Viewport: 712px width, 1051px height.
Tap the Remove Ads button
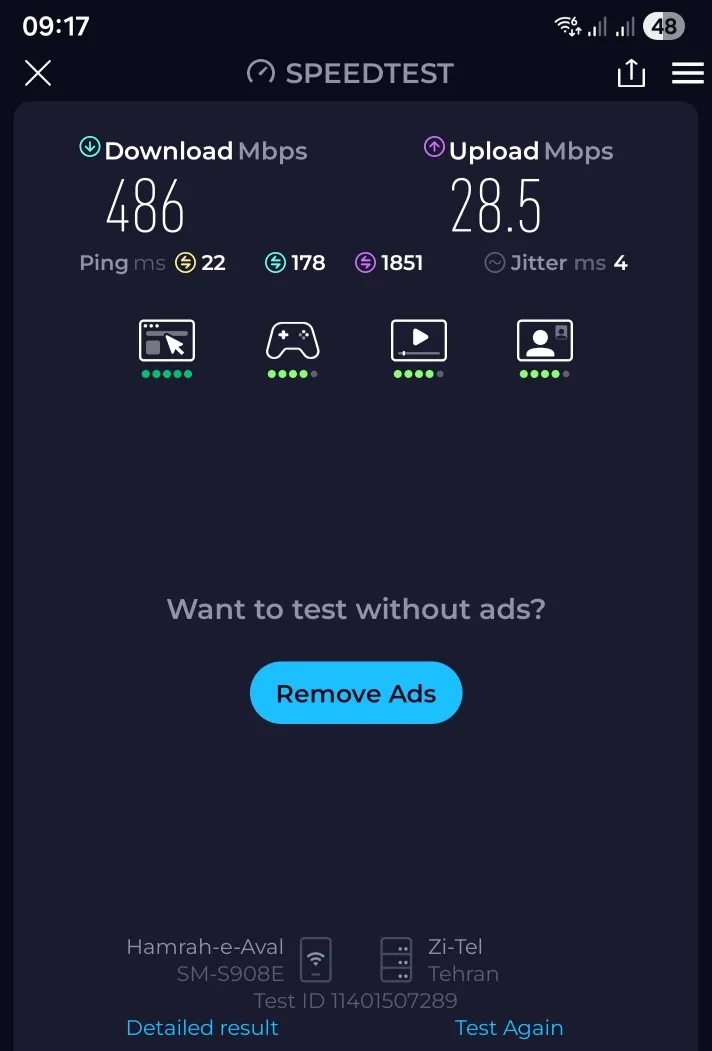(356, 693)
